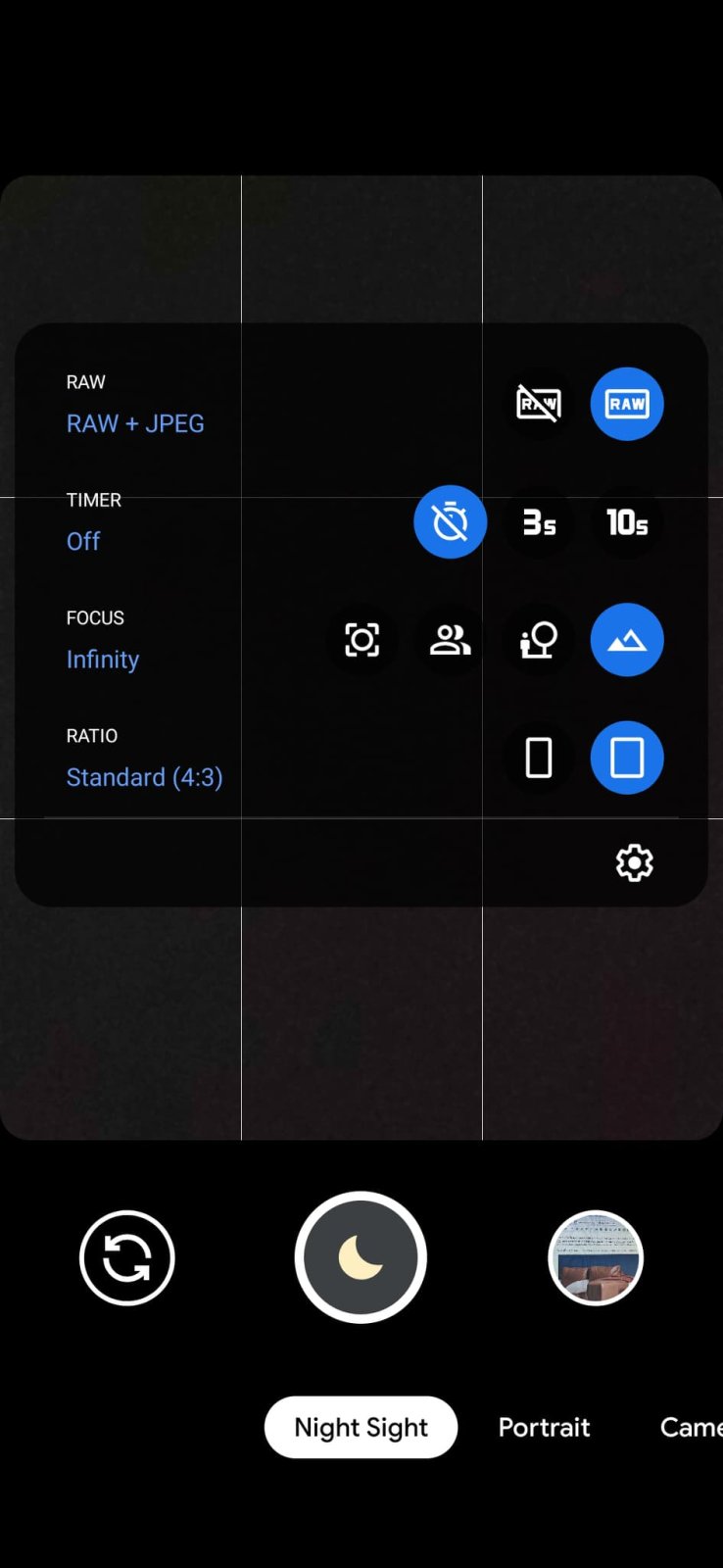Switch to the tall full-screen ratio
The image size is (723, 1568).
[x=538, y=758]
